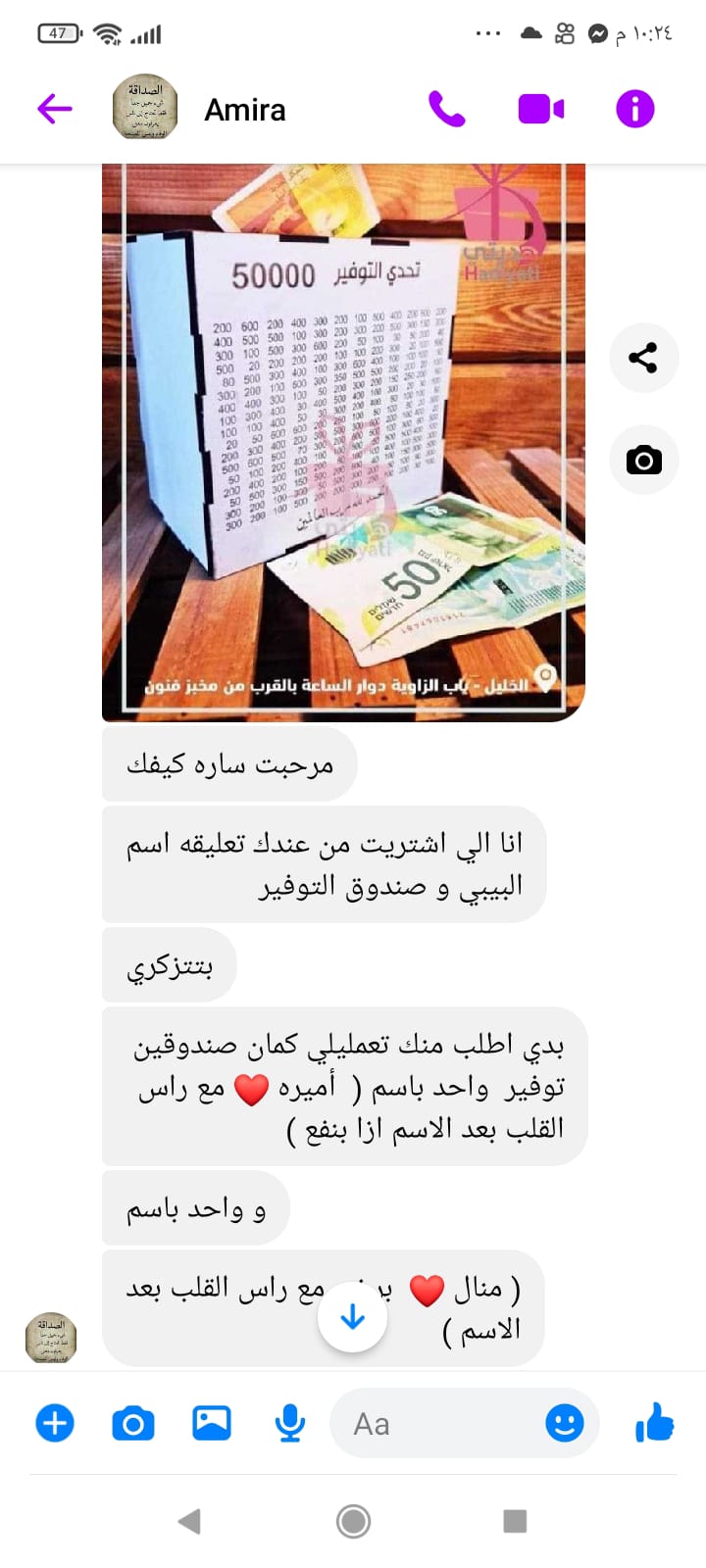The height and width of the screenshot is (1568, 706).
Task: Jump to latest messages with down arrow
Action: [352, 1317]
